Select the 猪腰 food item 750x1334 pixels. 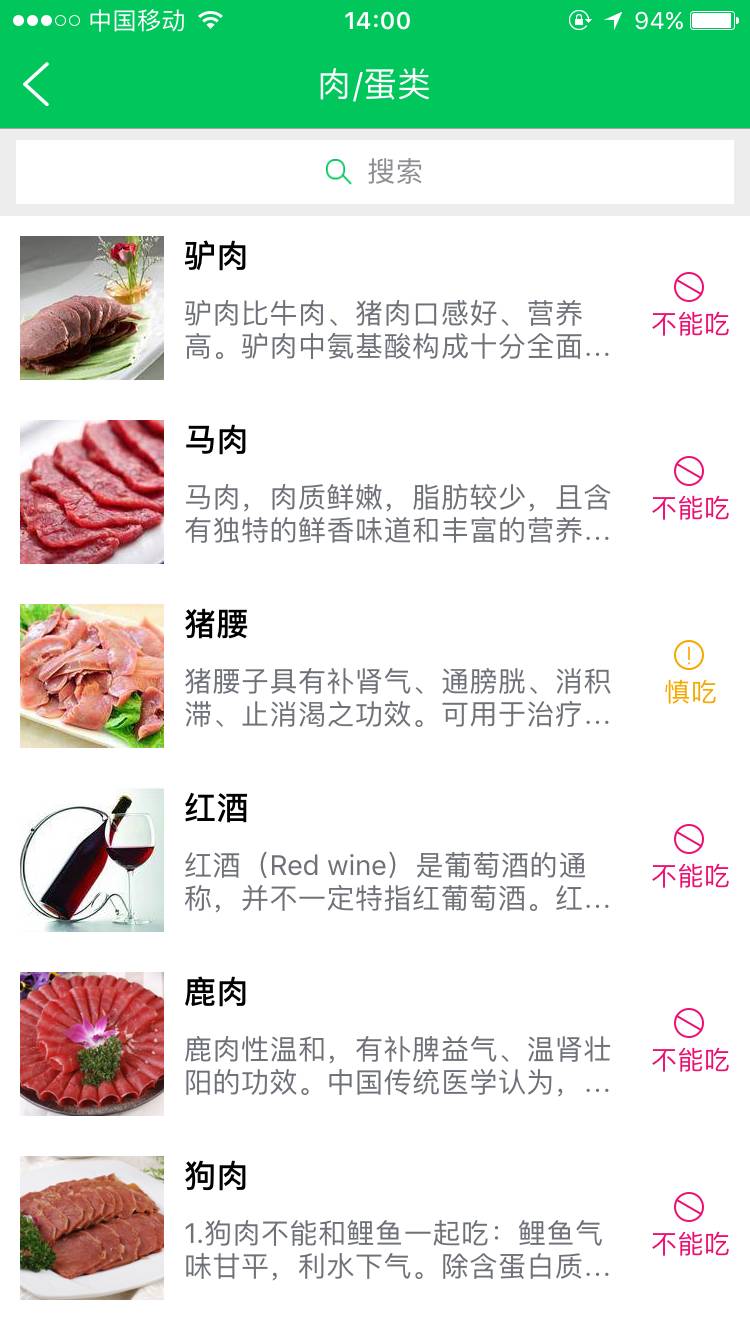[375, 676]
